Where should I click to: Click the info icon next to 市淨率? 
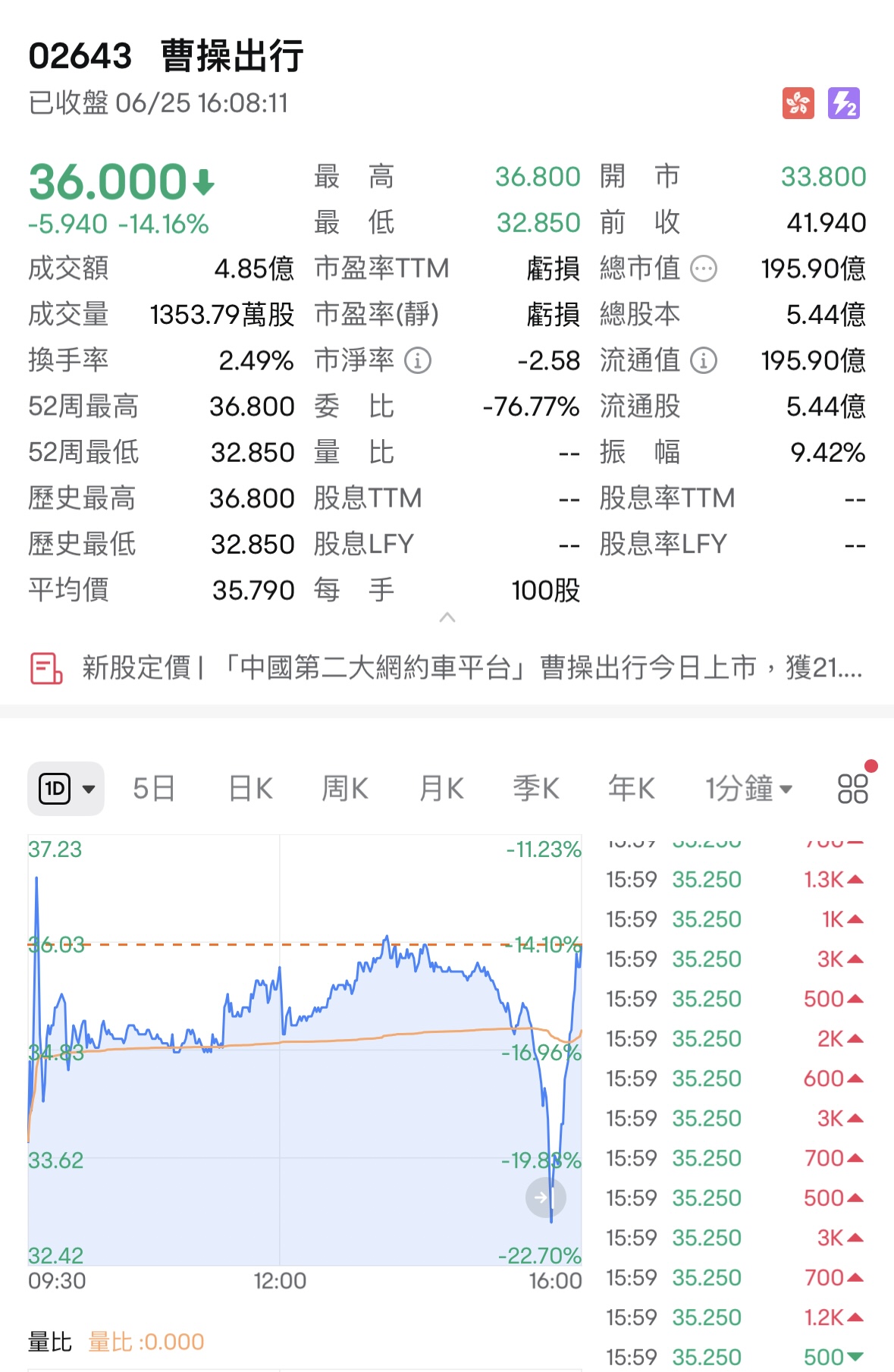click(x=417, y=361)
